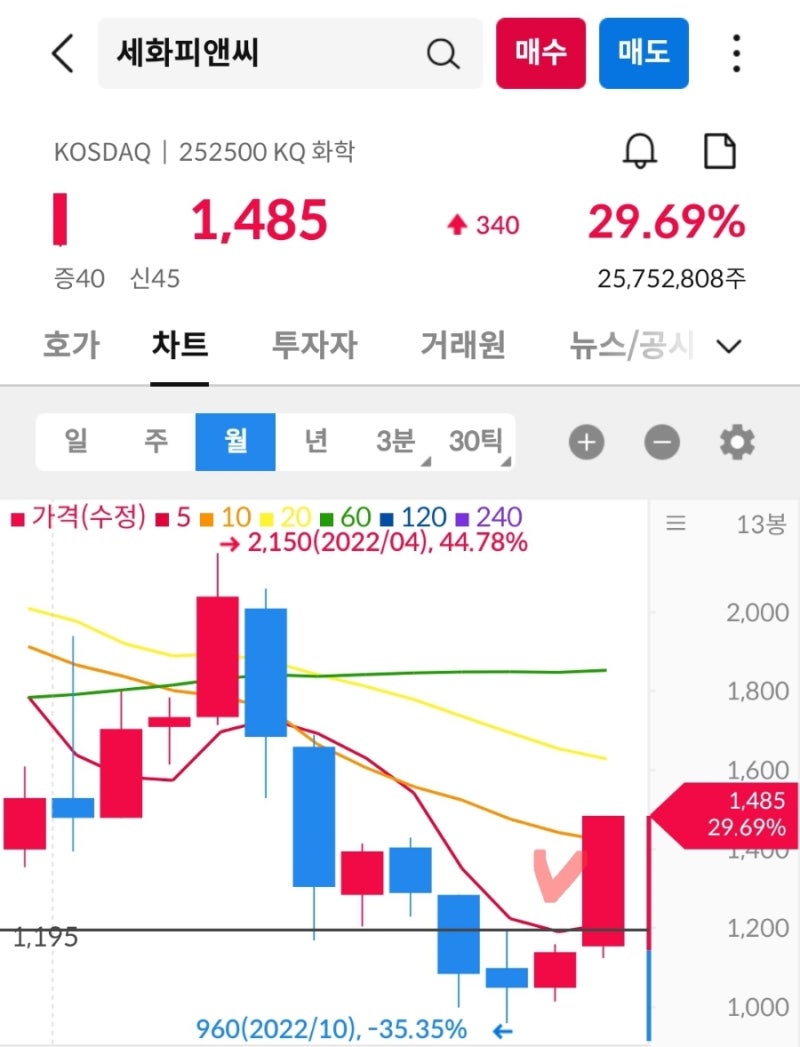Open the chart settings gear icon
Screen dimensions: 800x1047
pyautogui.click(x=737, y=441)
